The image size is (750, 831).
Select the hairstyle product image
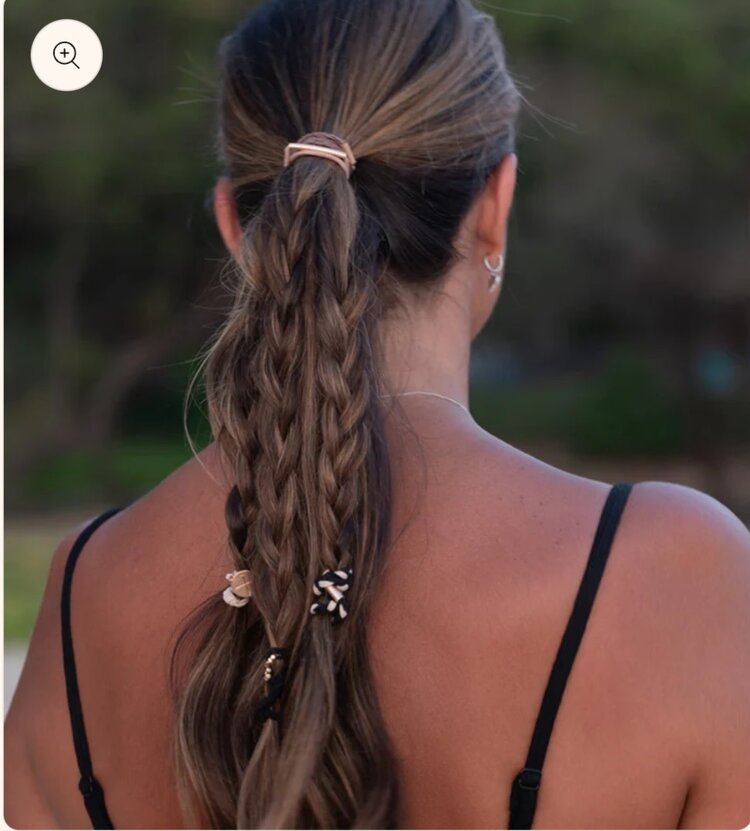[375, 415]
